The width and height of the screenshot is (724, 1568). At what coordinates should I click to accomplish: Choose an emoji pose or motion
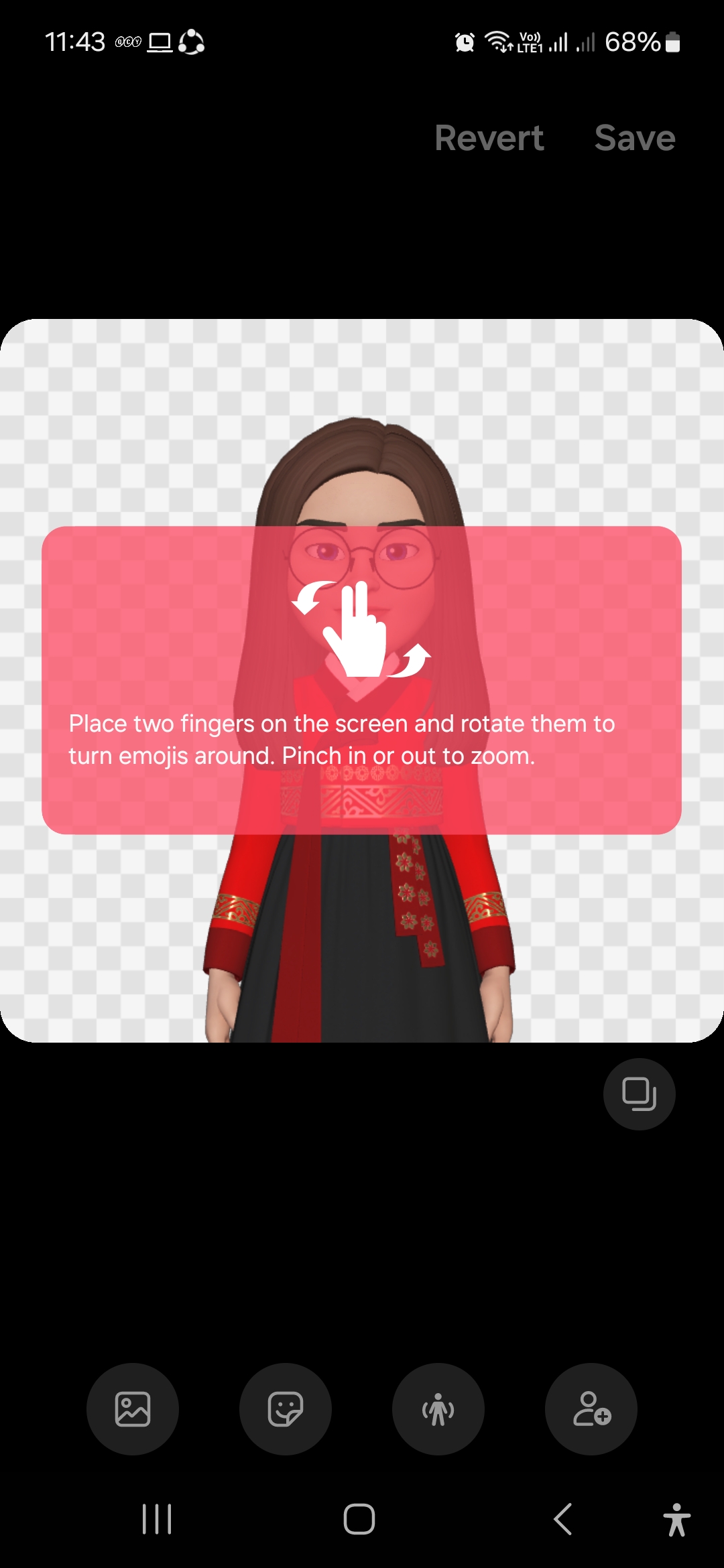pyautogui.click(x=438, y=1409)
